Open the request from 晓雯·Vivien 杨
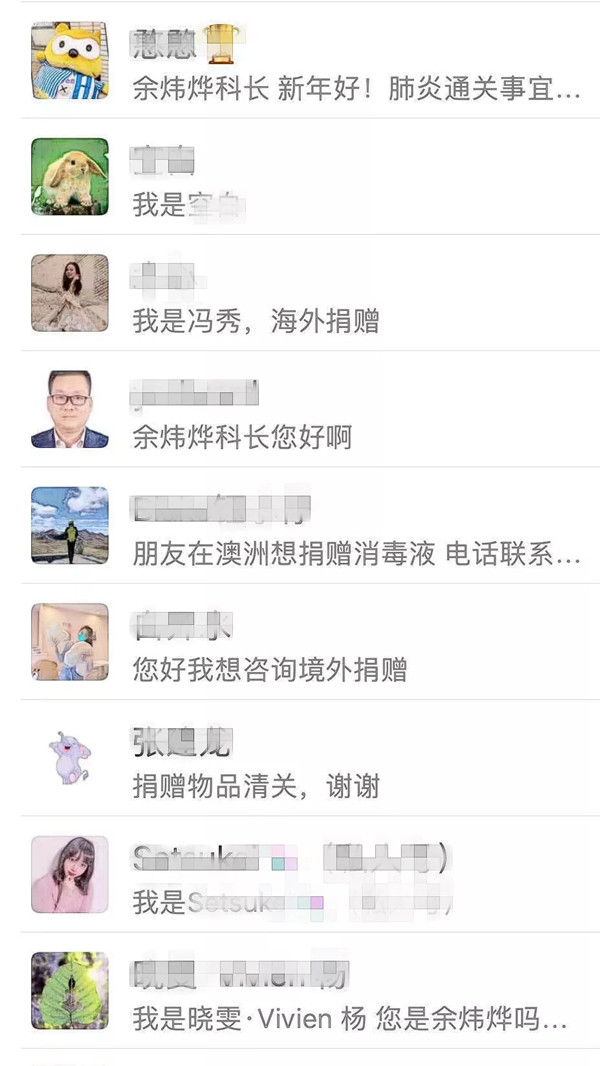Screen dimensions: 600x1066 click(350, 1019)
